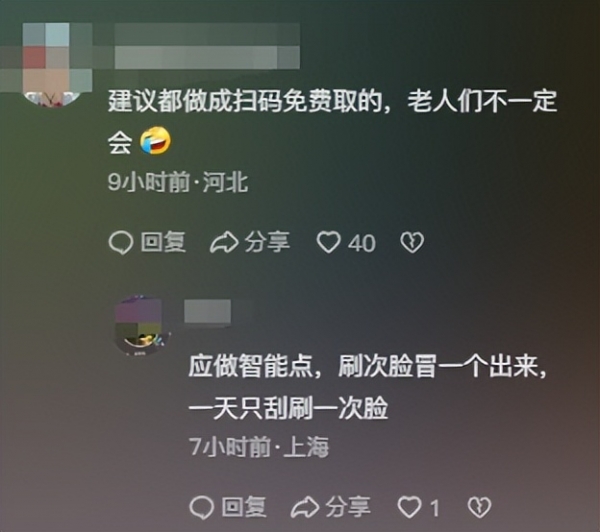Share the comment posted from 河北

pos(250,242)
